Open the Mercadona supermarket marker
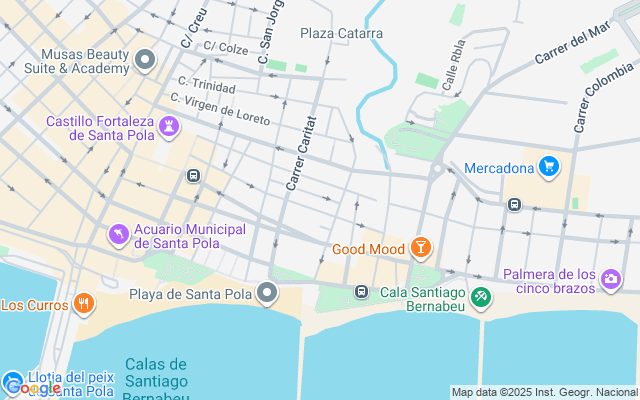The image size is (640, 400). (x=548, y=166)
